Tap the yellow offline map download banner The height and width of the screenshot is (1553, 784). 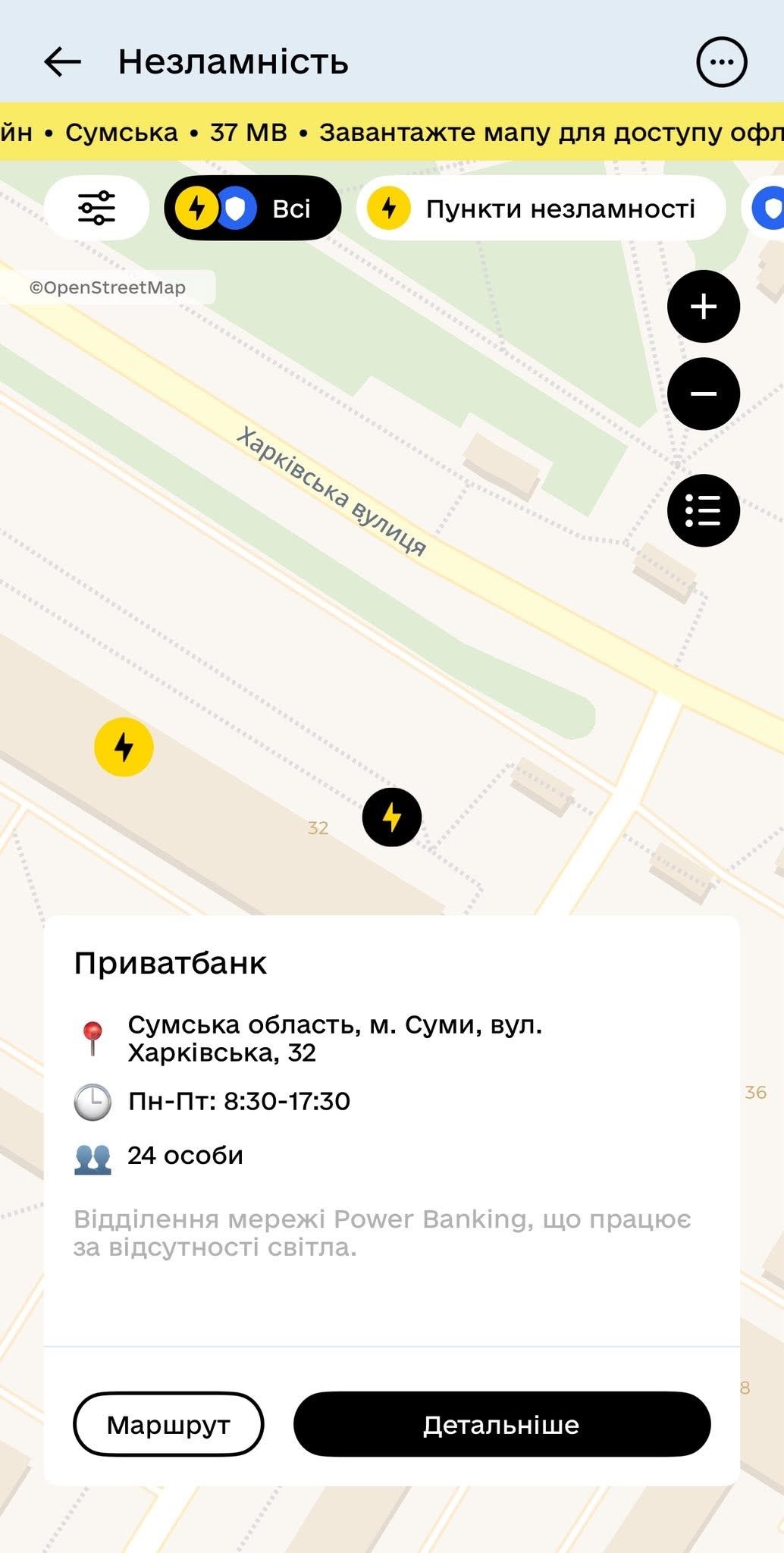coord(392,132)
